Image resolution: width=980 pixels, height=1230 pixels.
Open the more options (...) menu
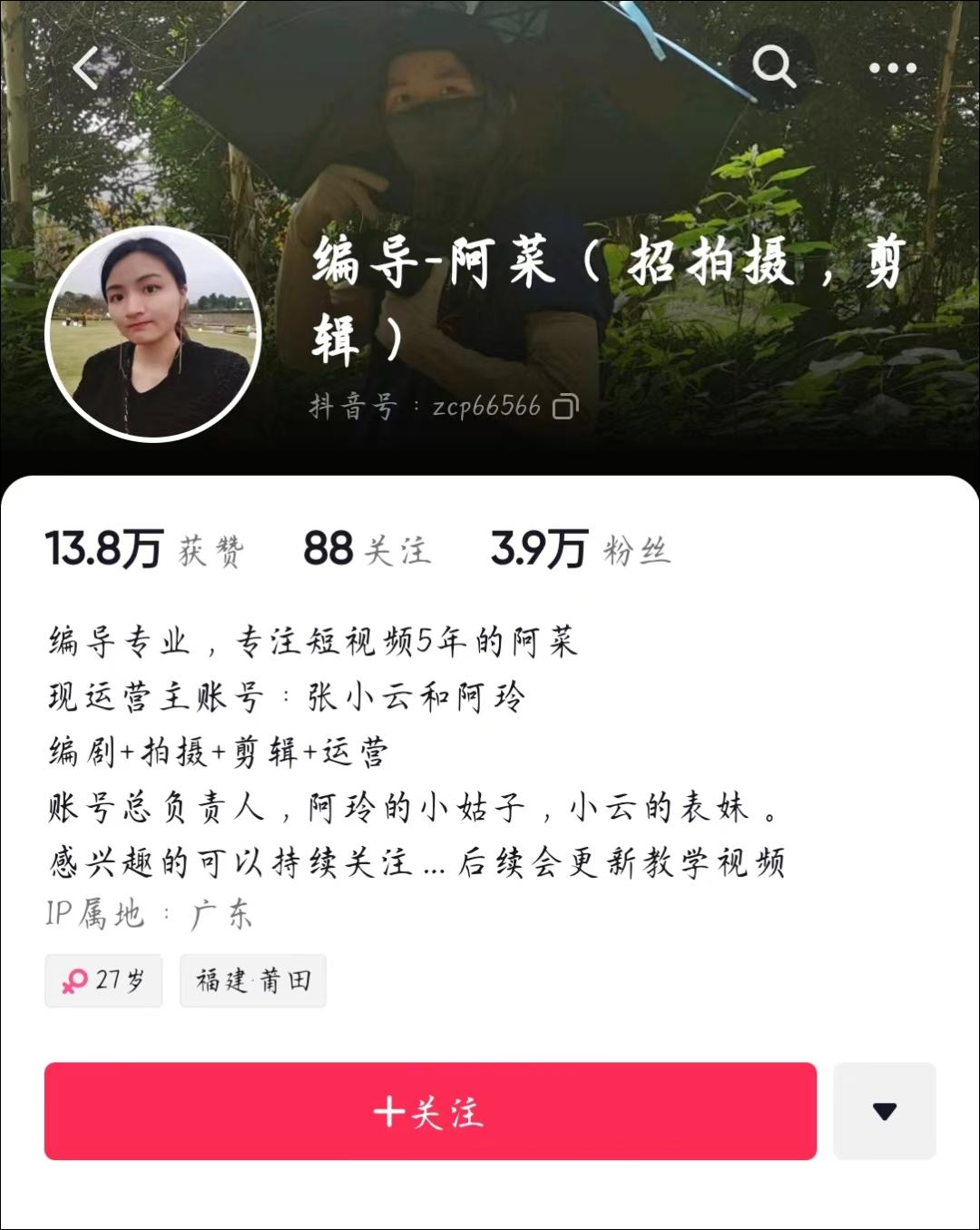coord(894,68)
